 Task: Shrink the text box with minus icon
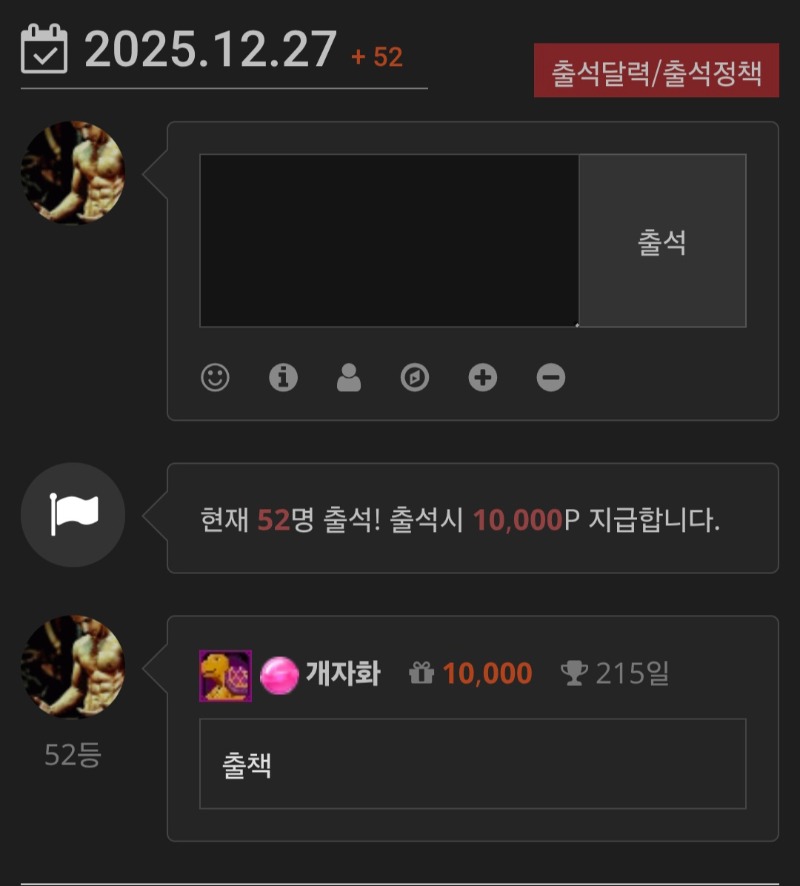click(551, 377)
